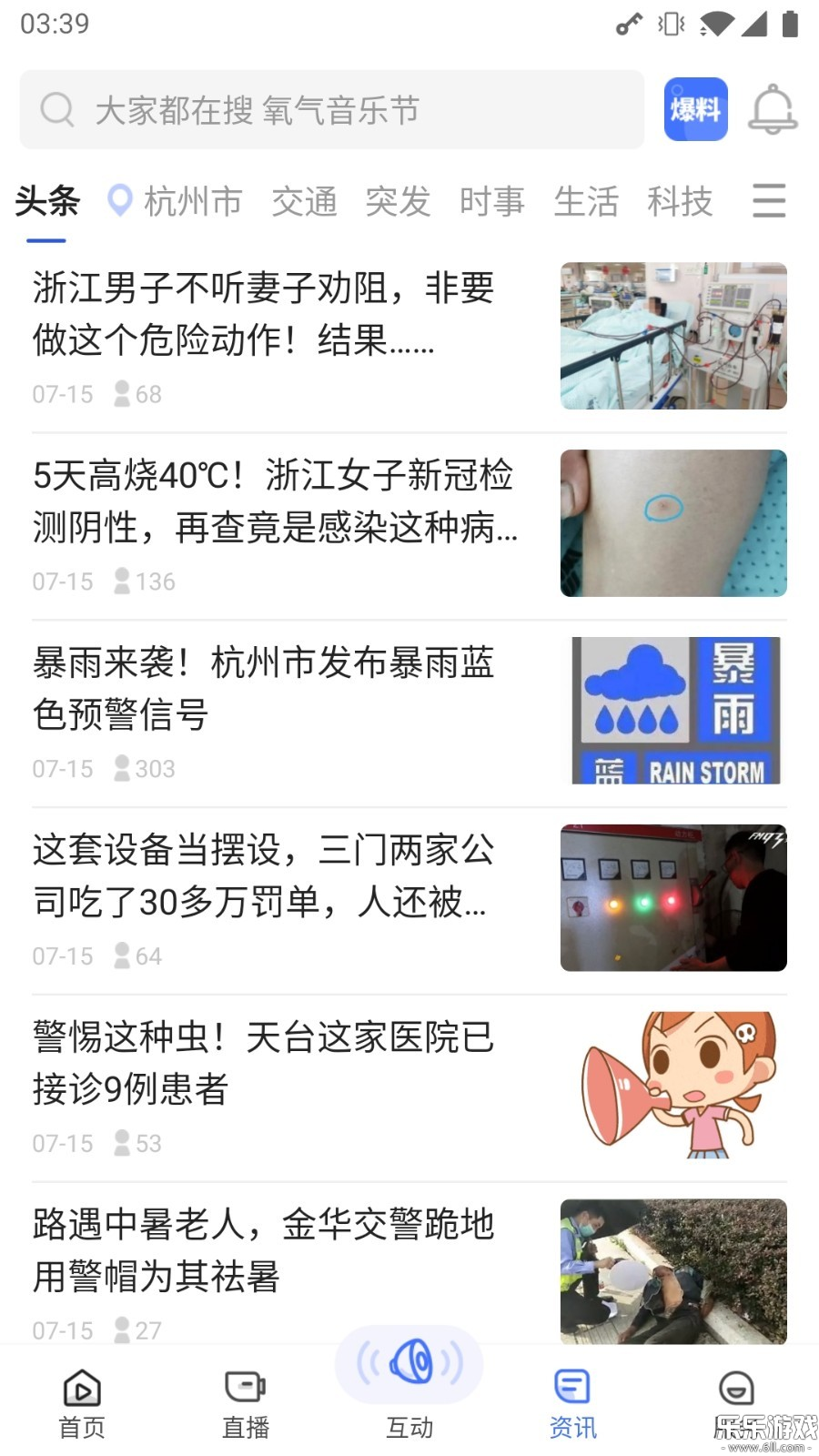Screen dimensions: 819x1456
Task: Expand the 时事 category
Action: [x=492, y=202]
